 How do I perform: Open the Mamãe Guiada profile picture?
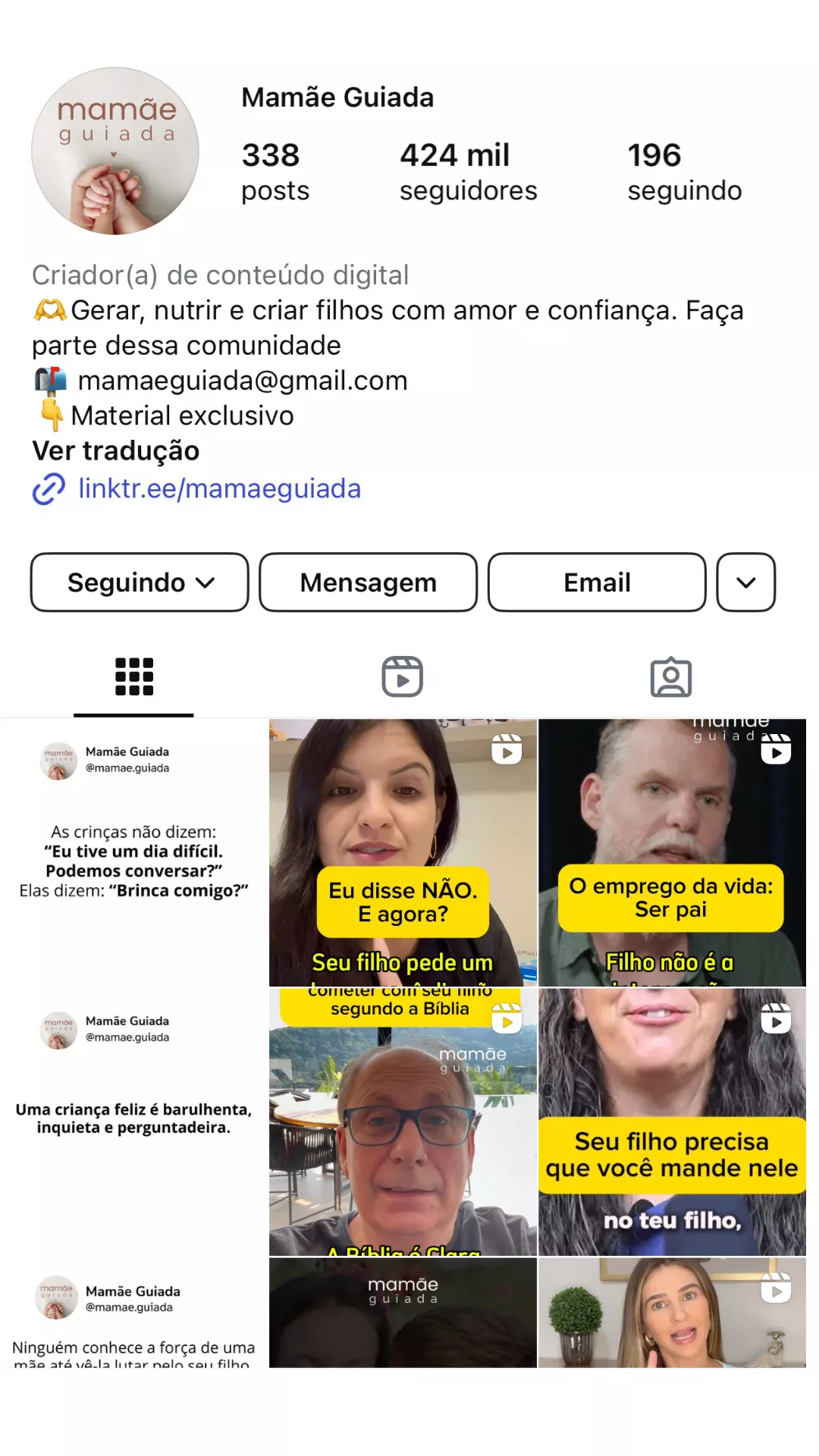[x=115, y=151]
